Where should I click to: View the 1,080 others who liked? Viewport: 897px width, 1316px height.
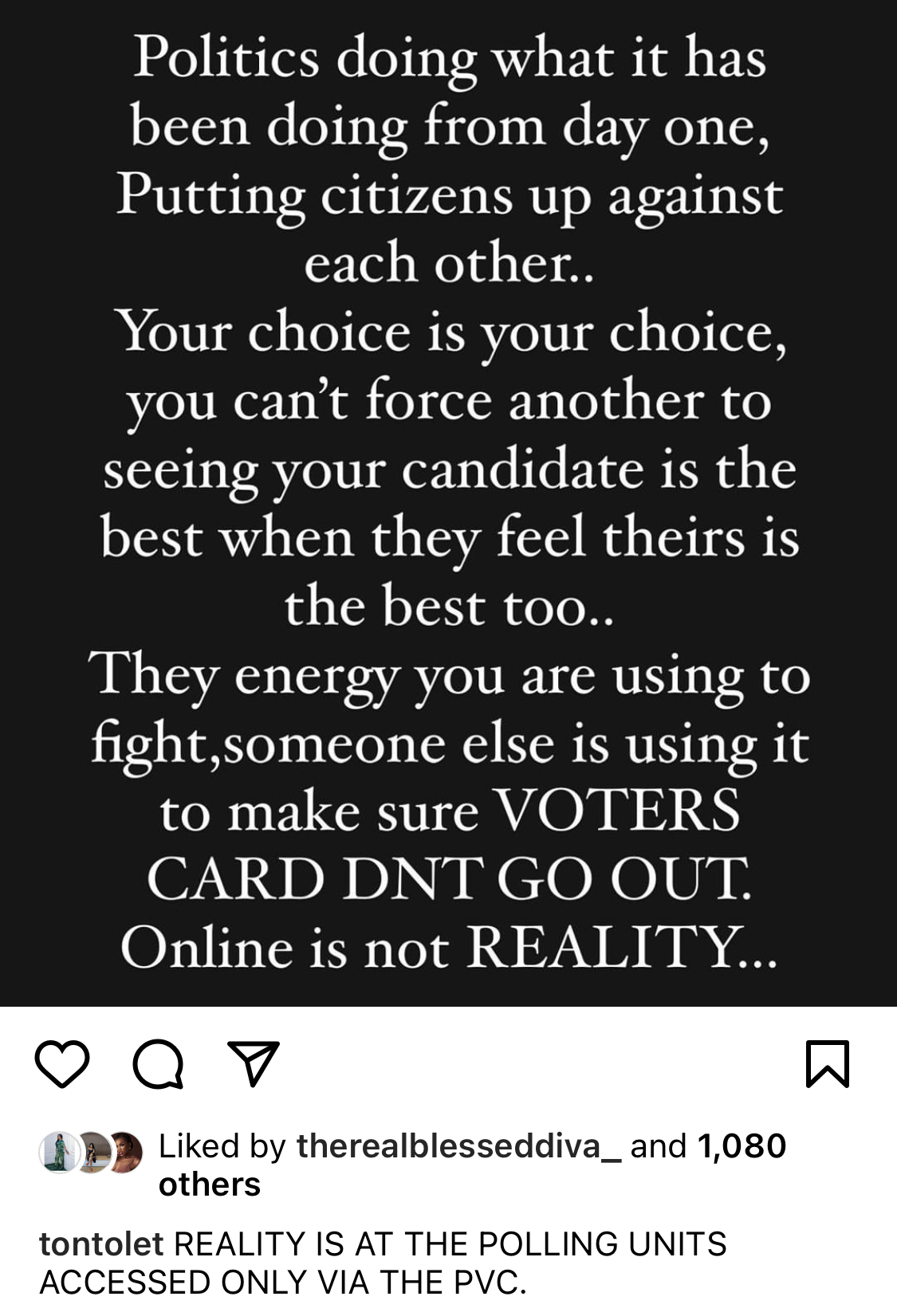click(x=742, y=1146)
